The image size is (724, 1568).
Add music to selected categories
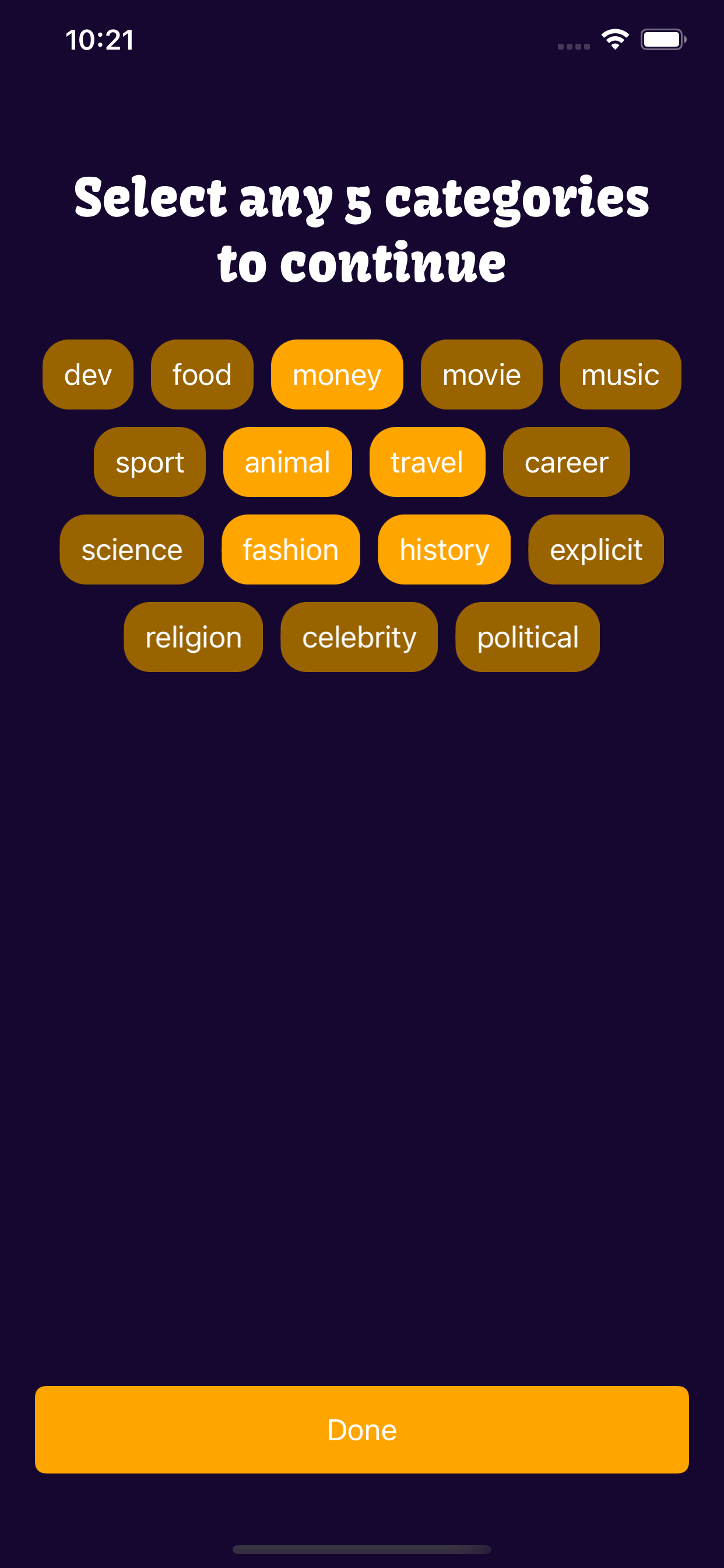(x=620, y=374)
